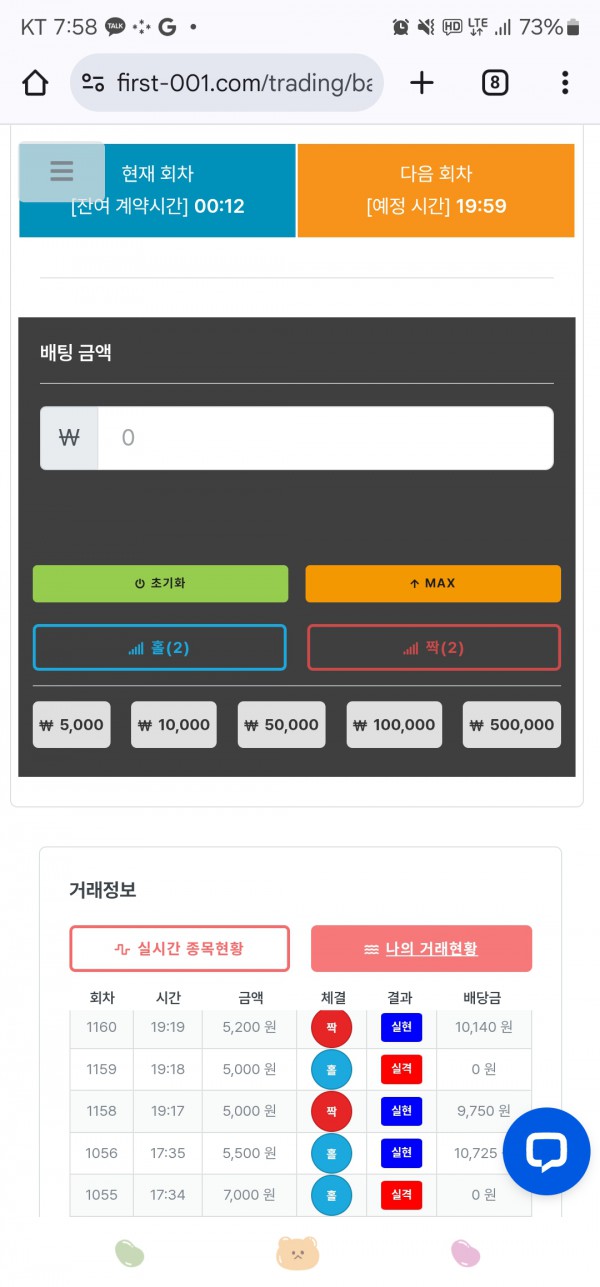Go to the browser home page
Image resolution: width=600 pixels, height=1287 pixels.
[x=35, y=83]
